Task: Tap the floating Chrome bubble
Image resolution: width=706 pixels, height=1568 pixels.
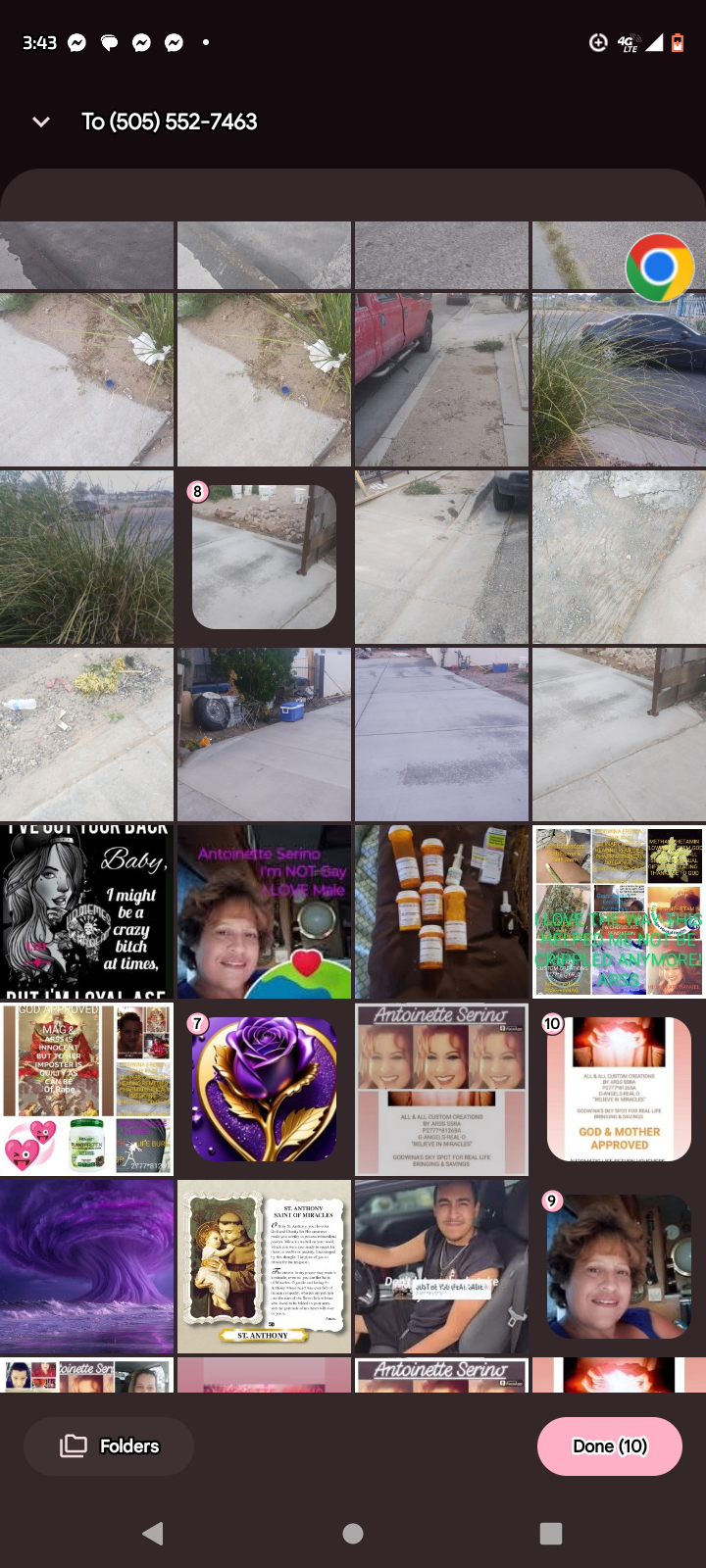Action: pyautogui.click(x=660, y=268)
